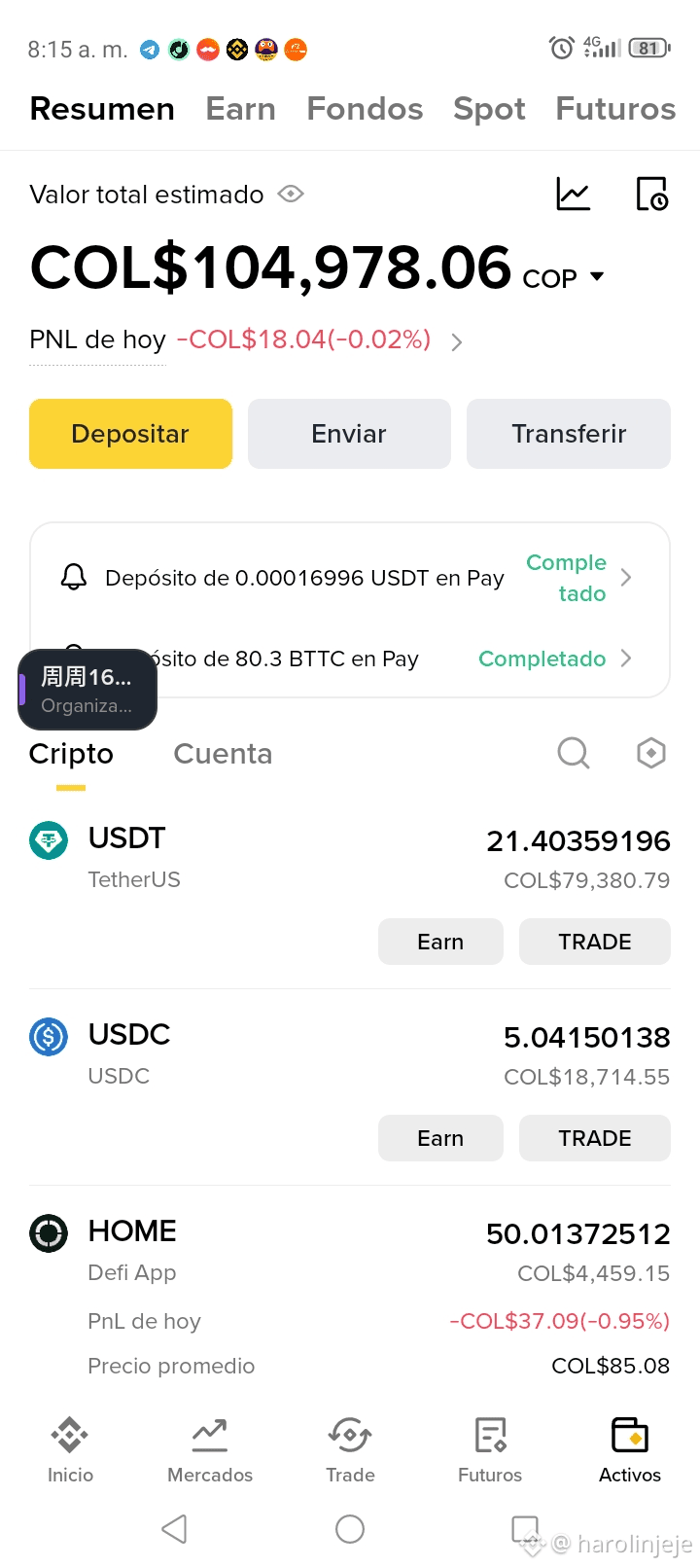Select the Transferir button
The height and width of the screenshot is (1568, 700).
[x=569, y=434]
